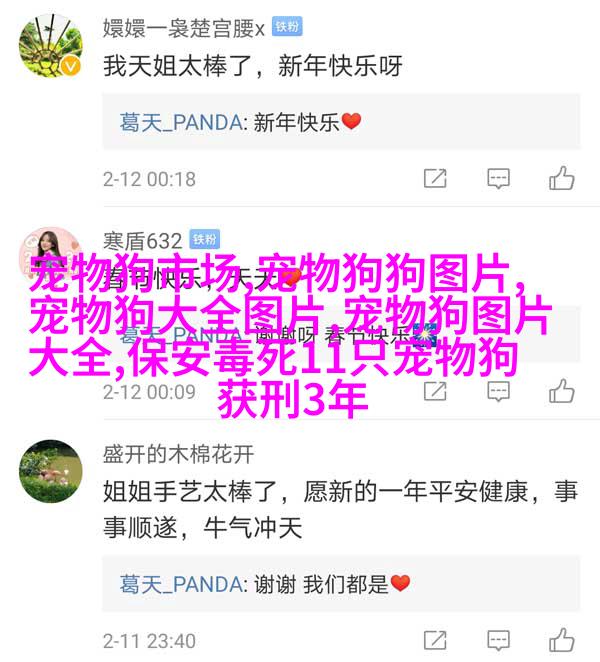Open 葛天_PANDA in the 谢谢 reply

click(181, 582)
